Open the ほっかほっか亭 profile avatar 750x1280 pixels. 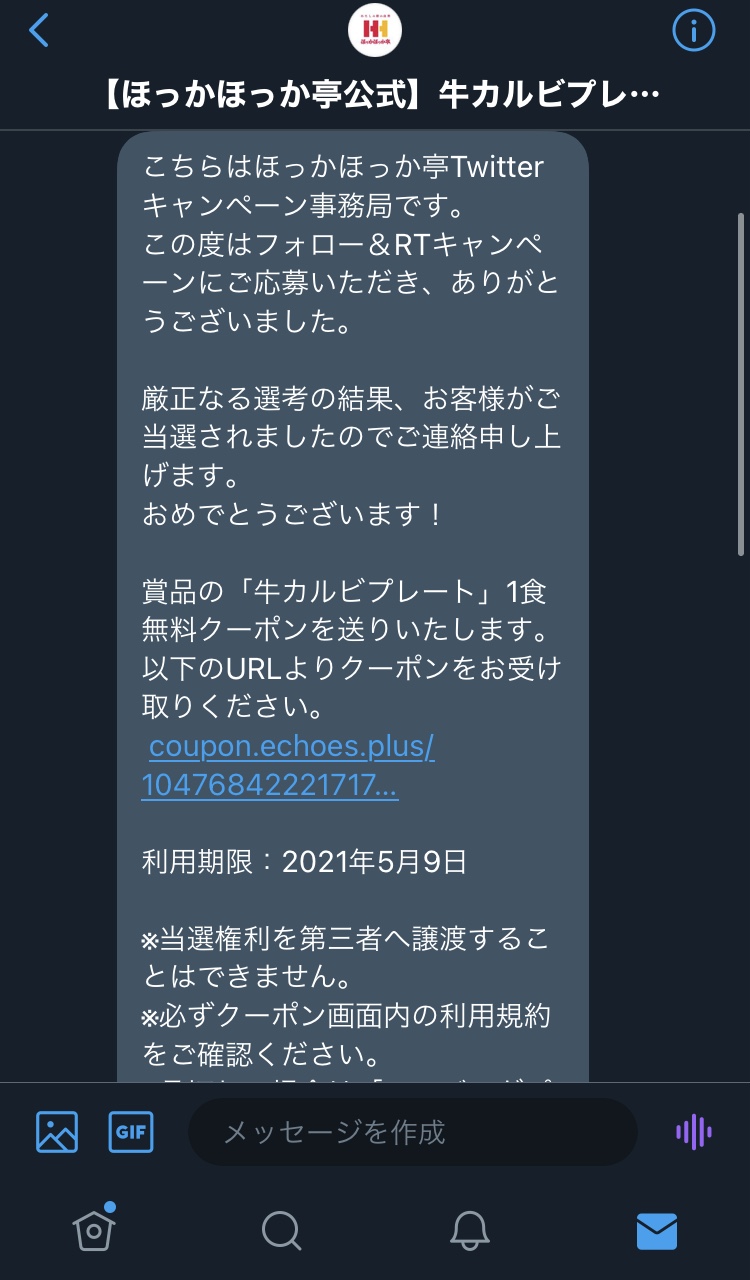point(375,31)
